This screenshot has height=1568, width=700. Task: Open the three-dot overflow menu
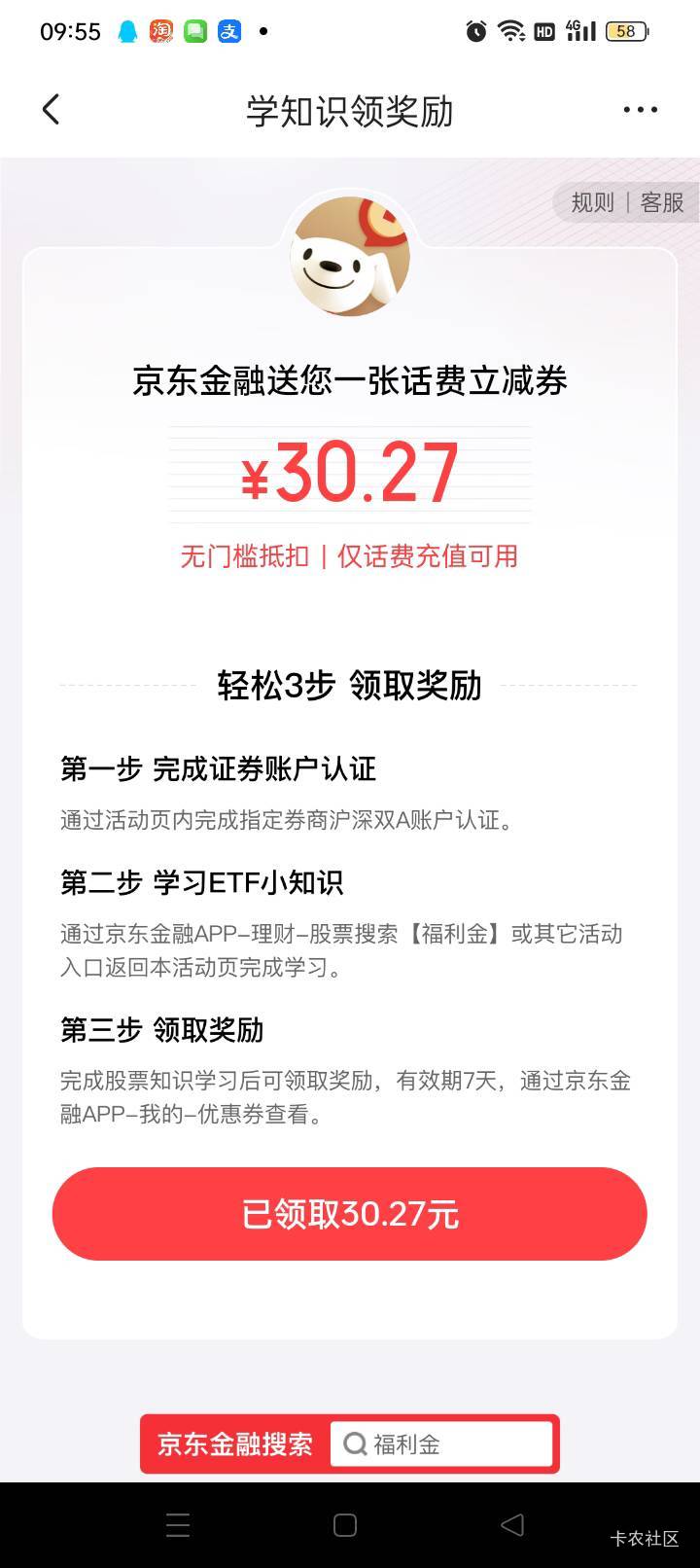tap(640, 110)
